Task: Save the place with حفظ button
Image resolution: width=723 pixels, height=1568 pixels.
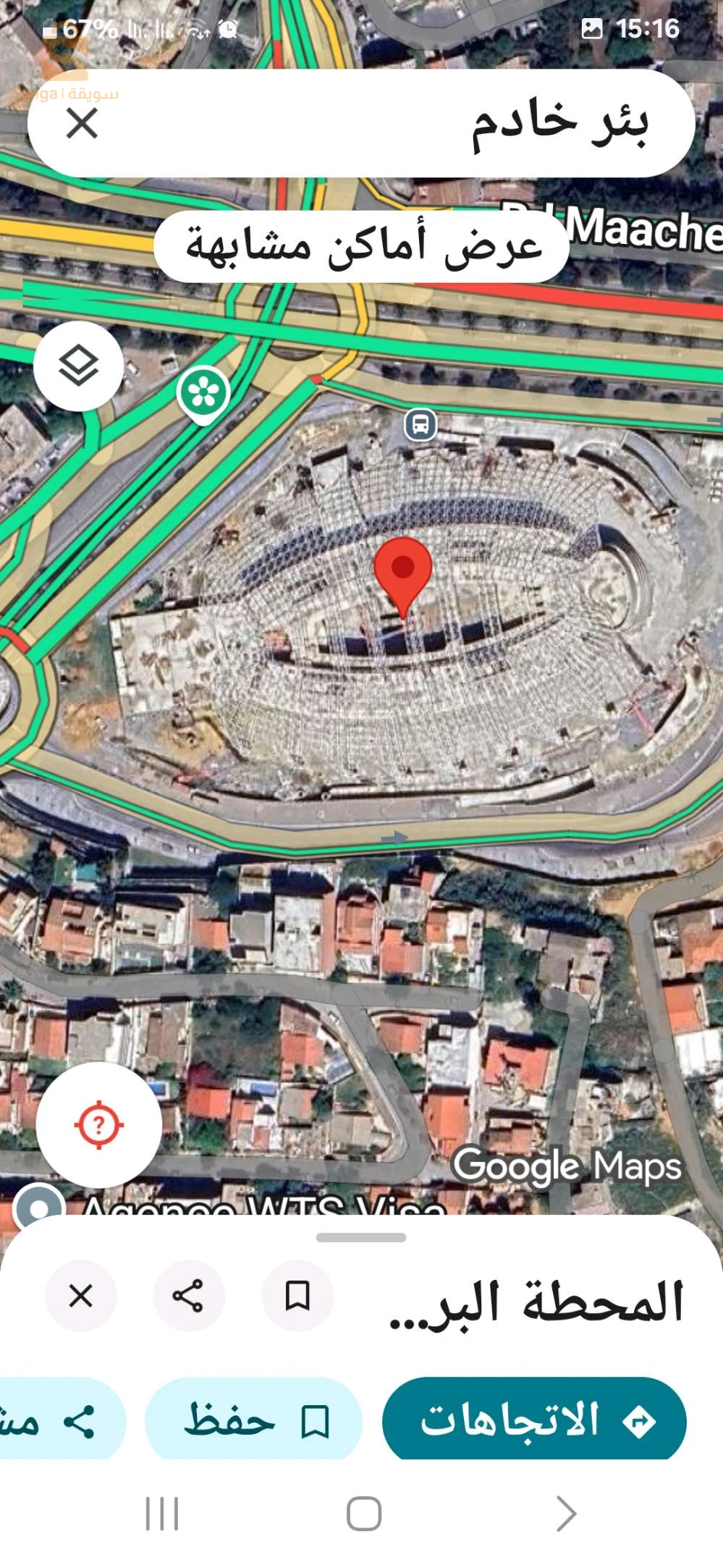Action: (x=253, y=1420)
